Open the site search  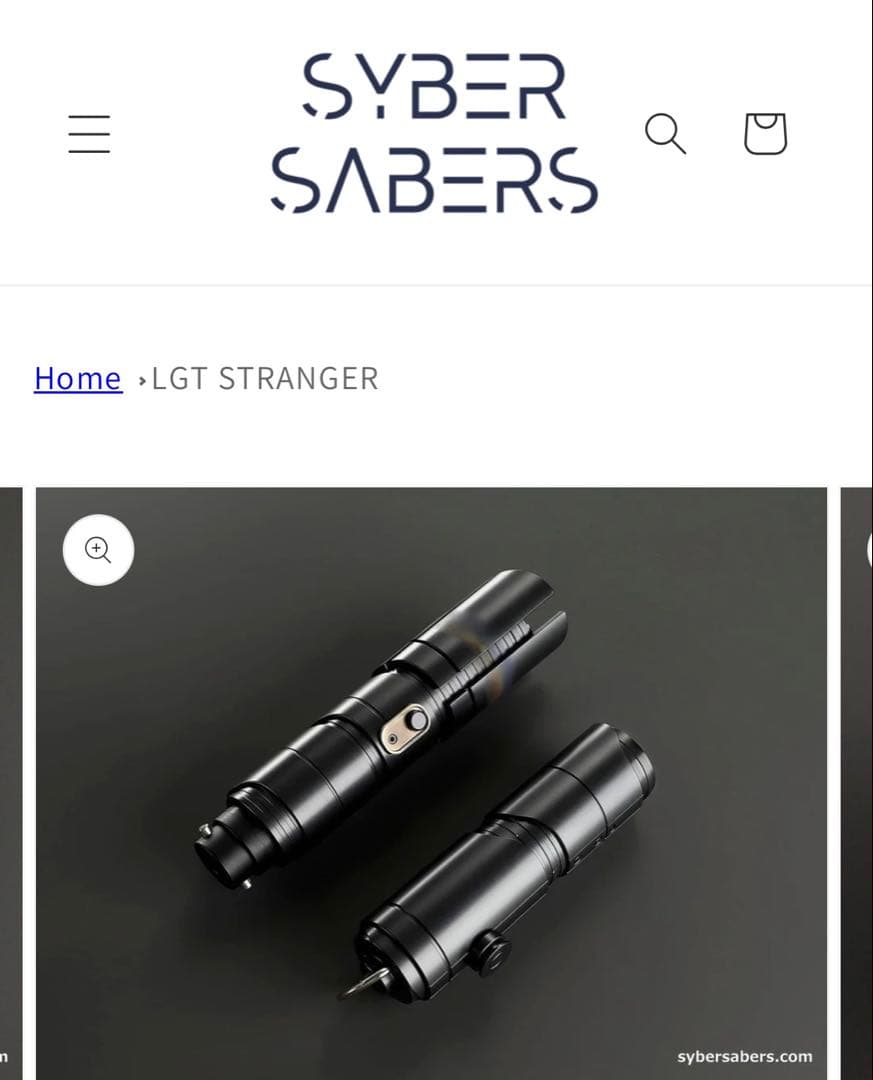point(665,133)
